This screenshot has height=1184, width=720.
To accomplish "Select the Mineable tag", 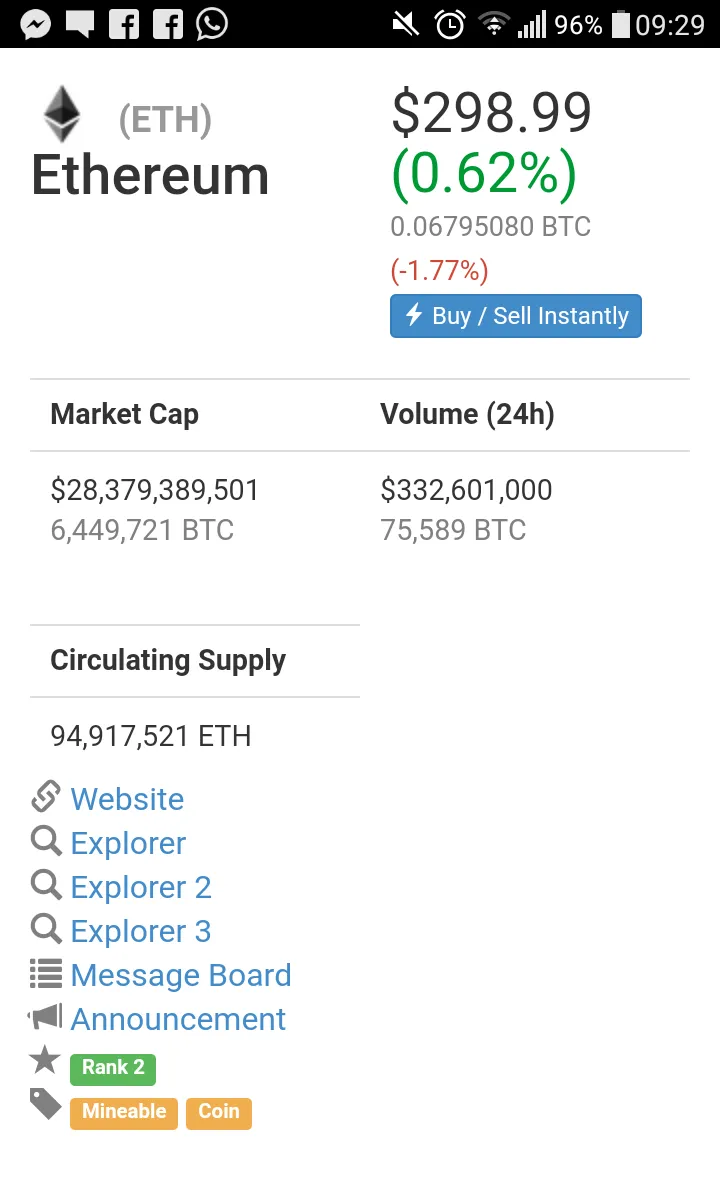I will coord(124,1113).
